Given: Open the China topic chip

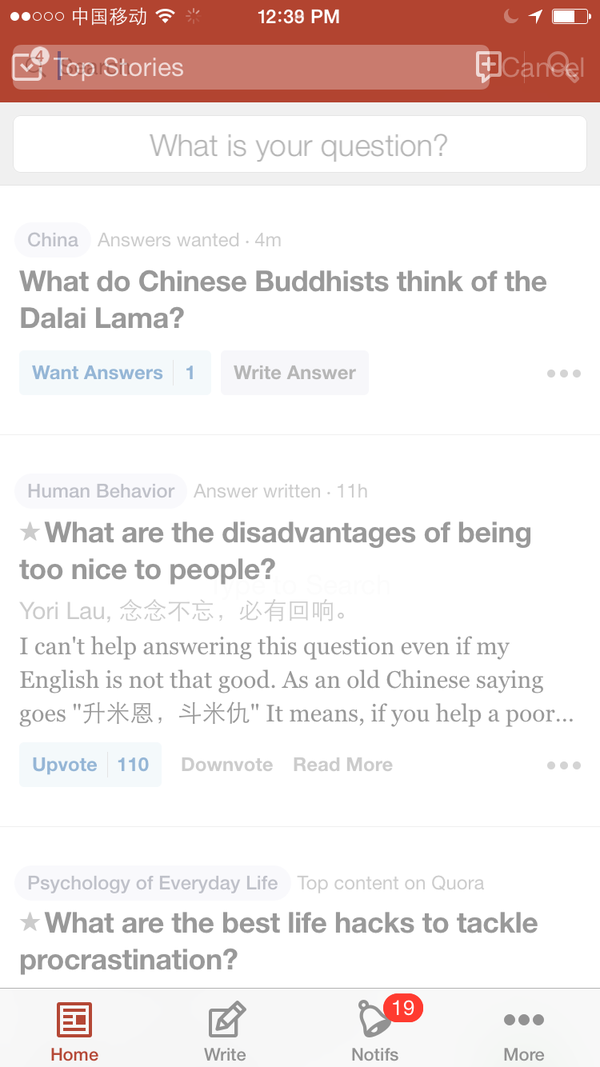Looking at the screenshot, I should click(x=52, y=240).
